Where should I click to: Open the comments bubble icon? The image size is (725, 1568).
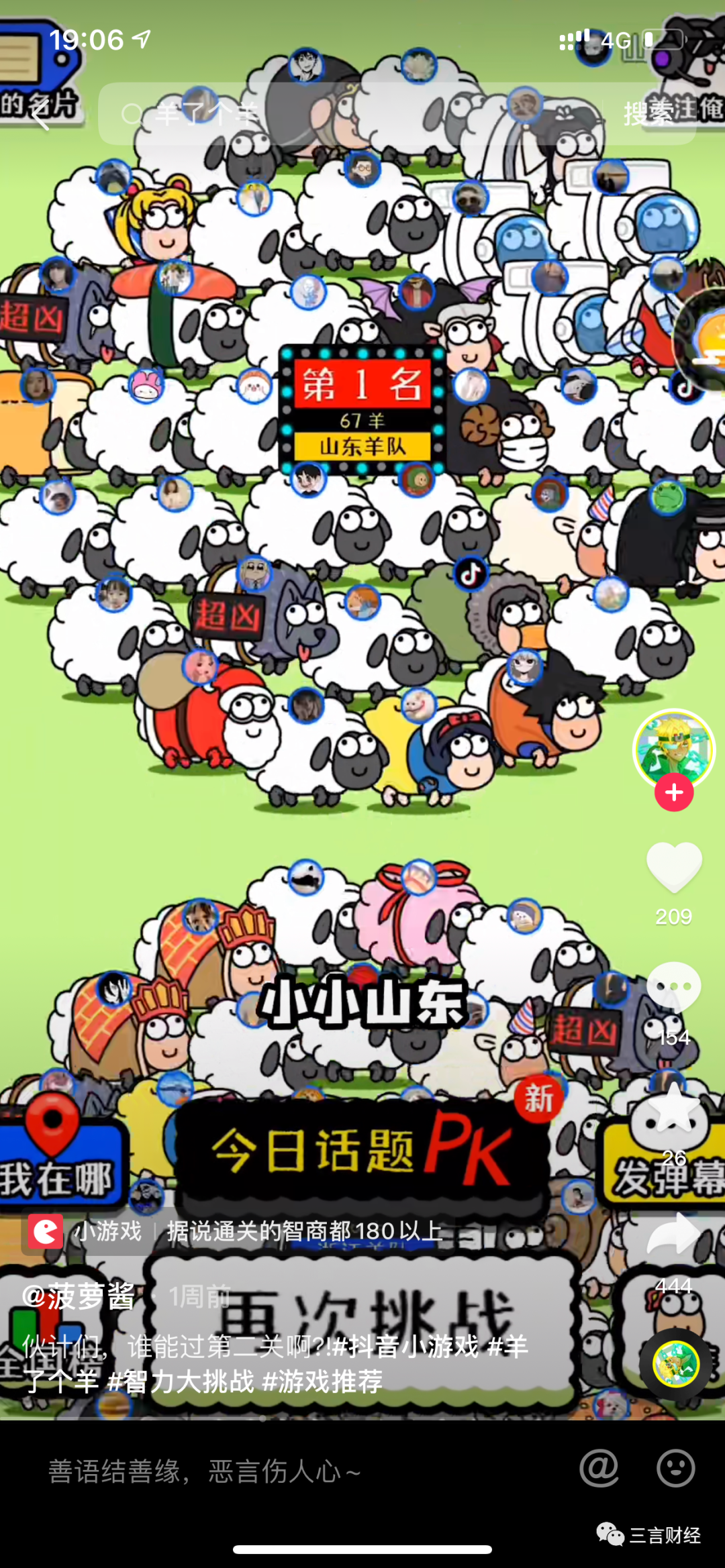(x=674, y=987)
